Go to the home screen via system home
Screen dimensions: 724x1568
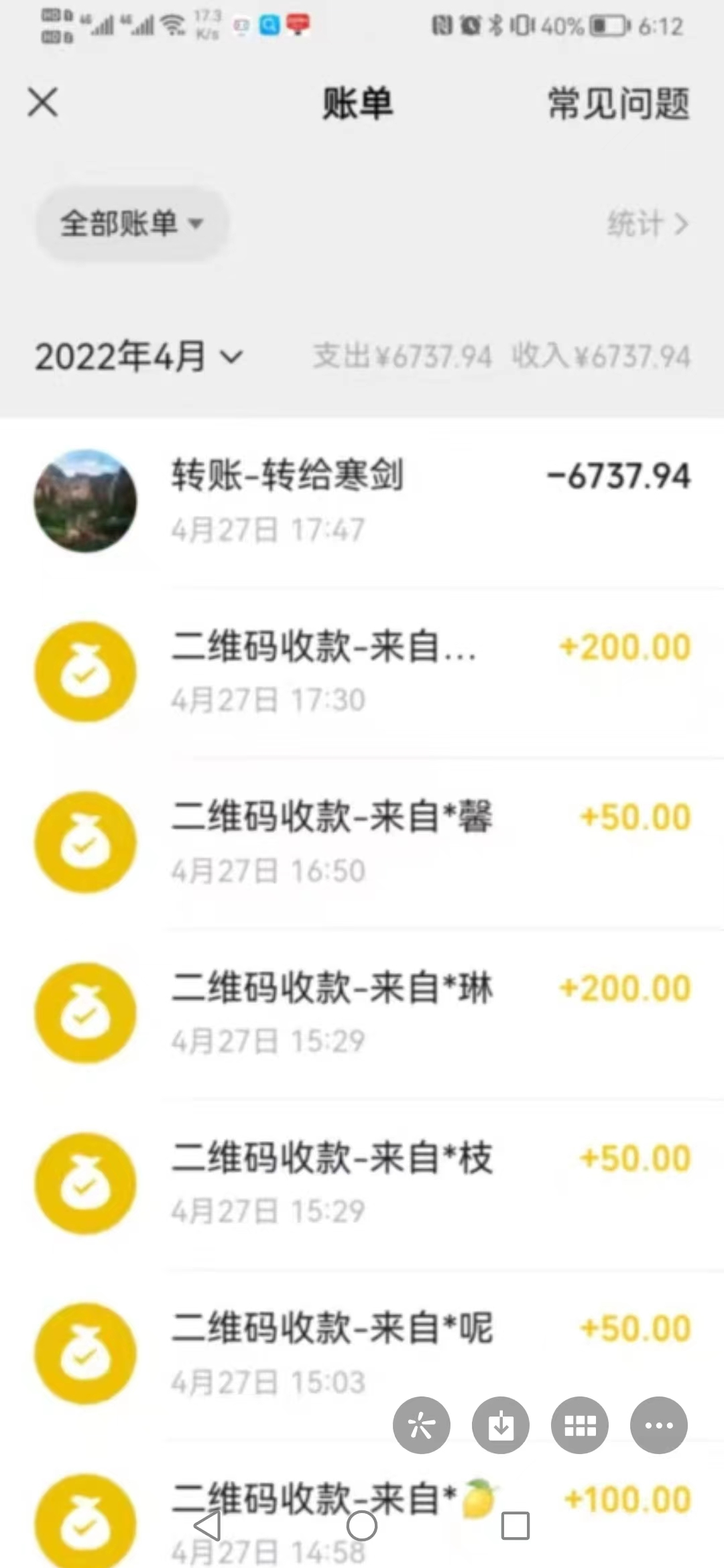362,1526
